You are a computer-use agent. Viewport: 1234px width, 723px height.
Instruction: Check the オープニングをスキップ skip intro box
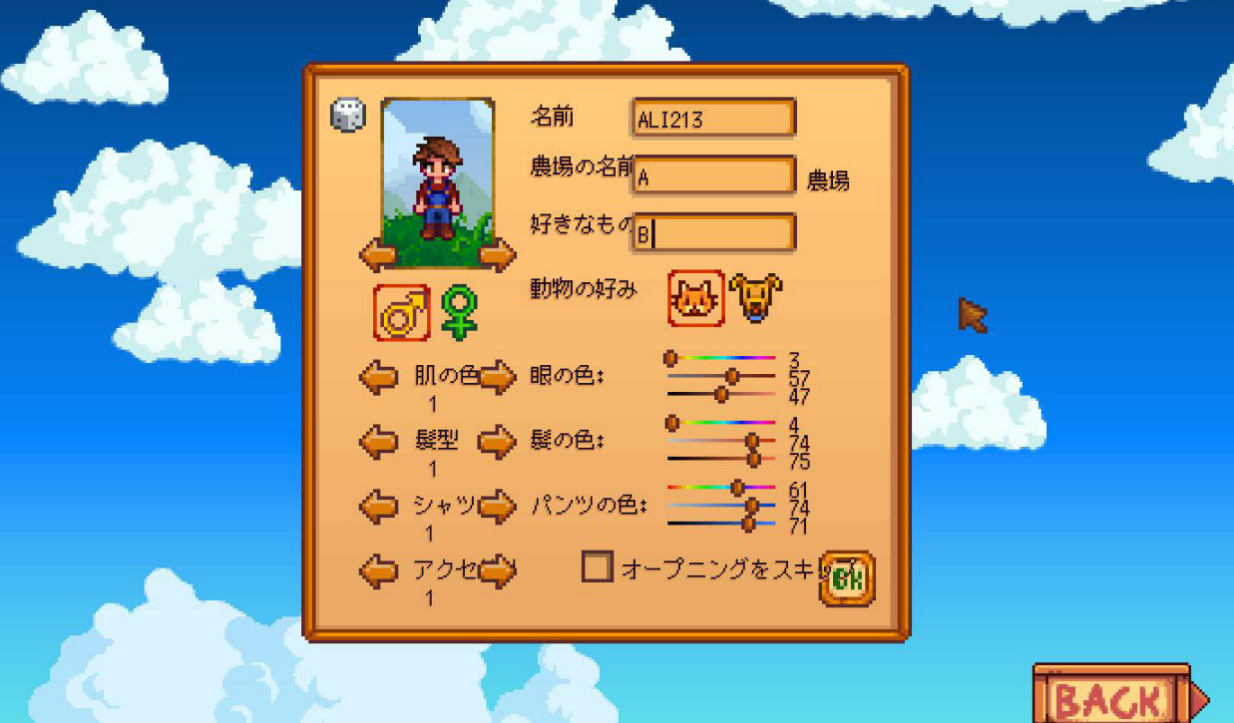tap(597, 567)
